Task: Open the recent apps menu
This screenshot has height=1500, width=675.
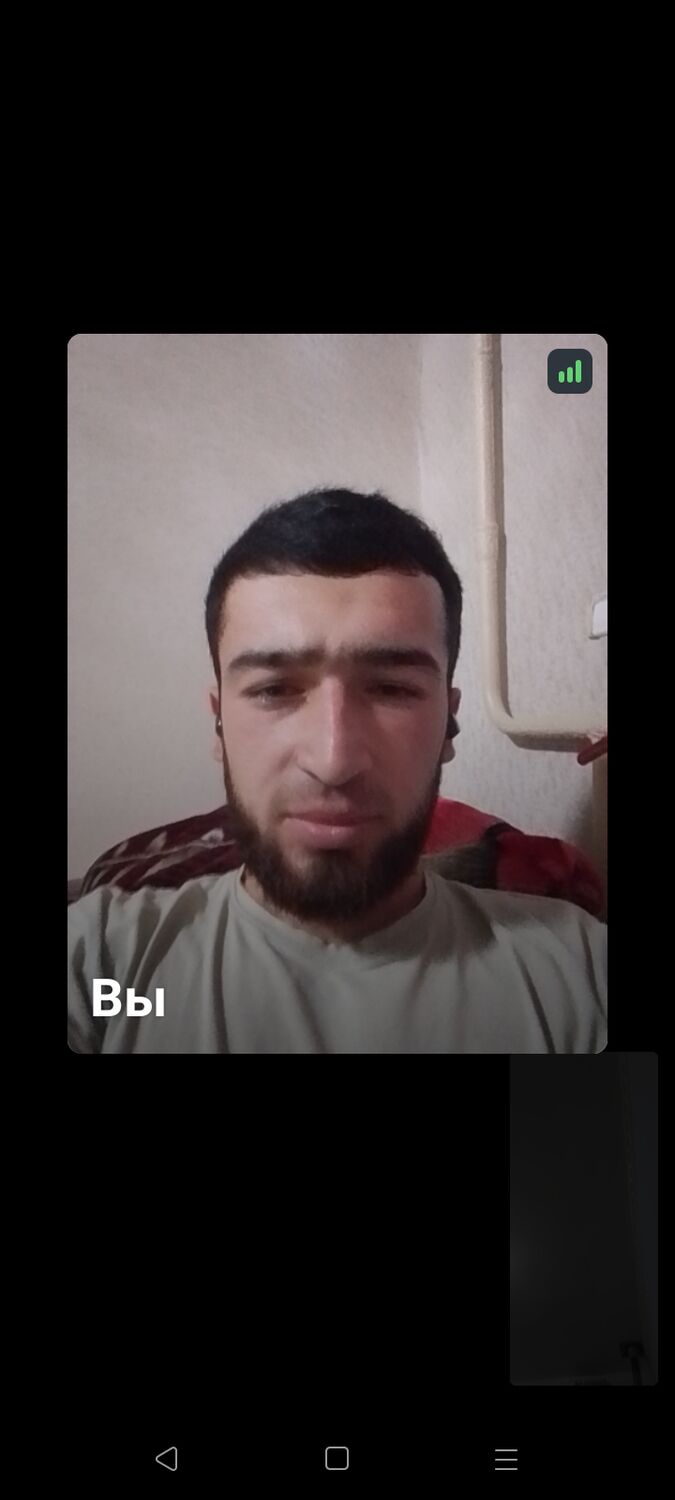Action: coord(506,1458)
